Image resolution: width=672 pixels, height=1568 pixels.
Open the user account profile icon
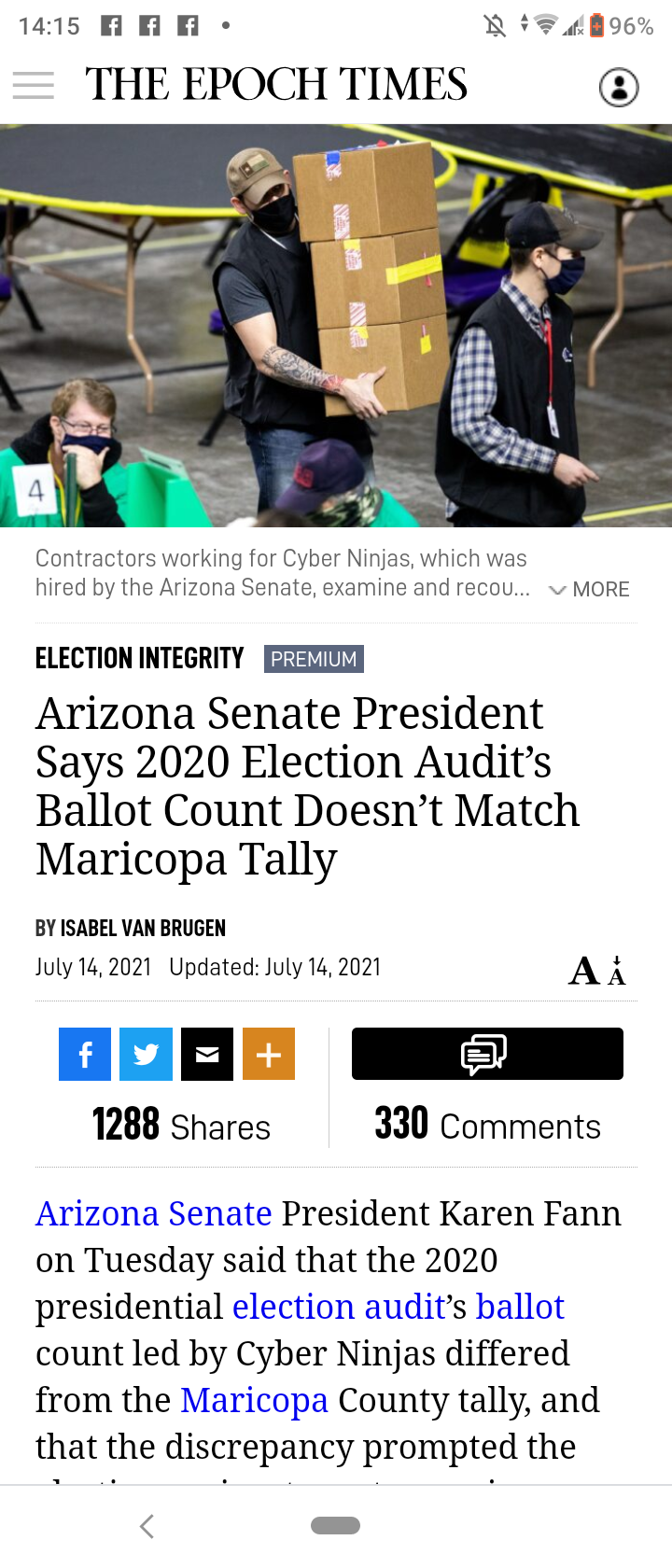618,87
